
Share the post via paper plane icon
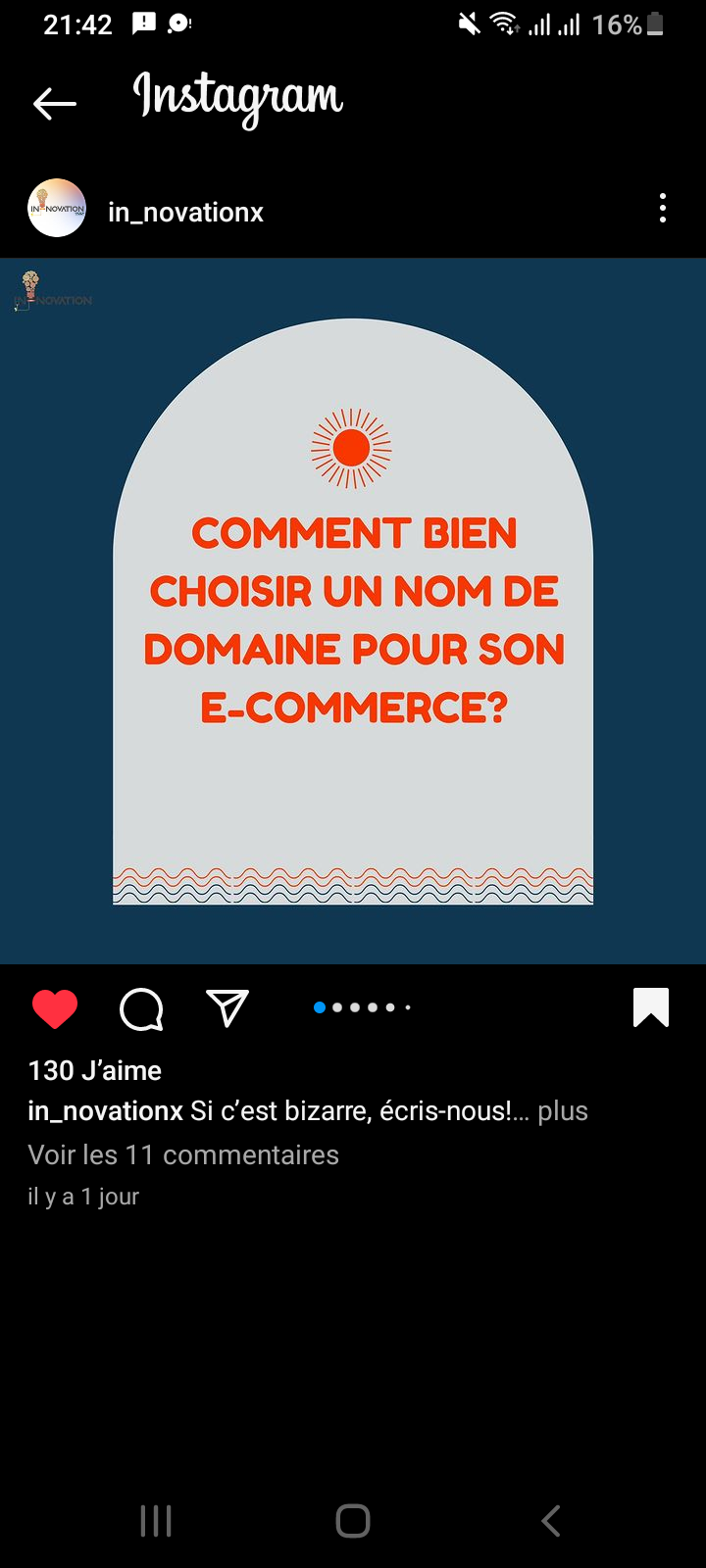(227, 1008)
